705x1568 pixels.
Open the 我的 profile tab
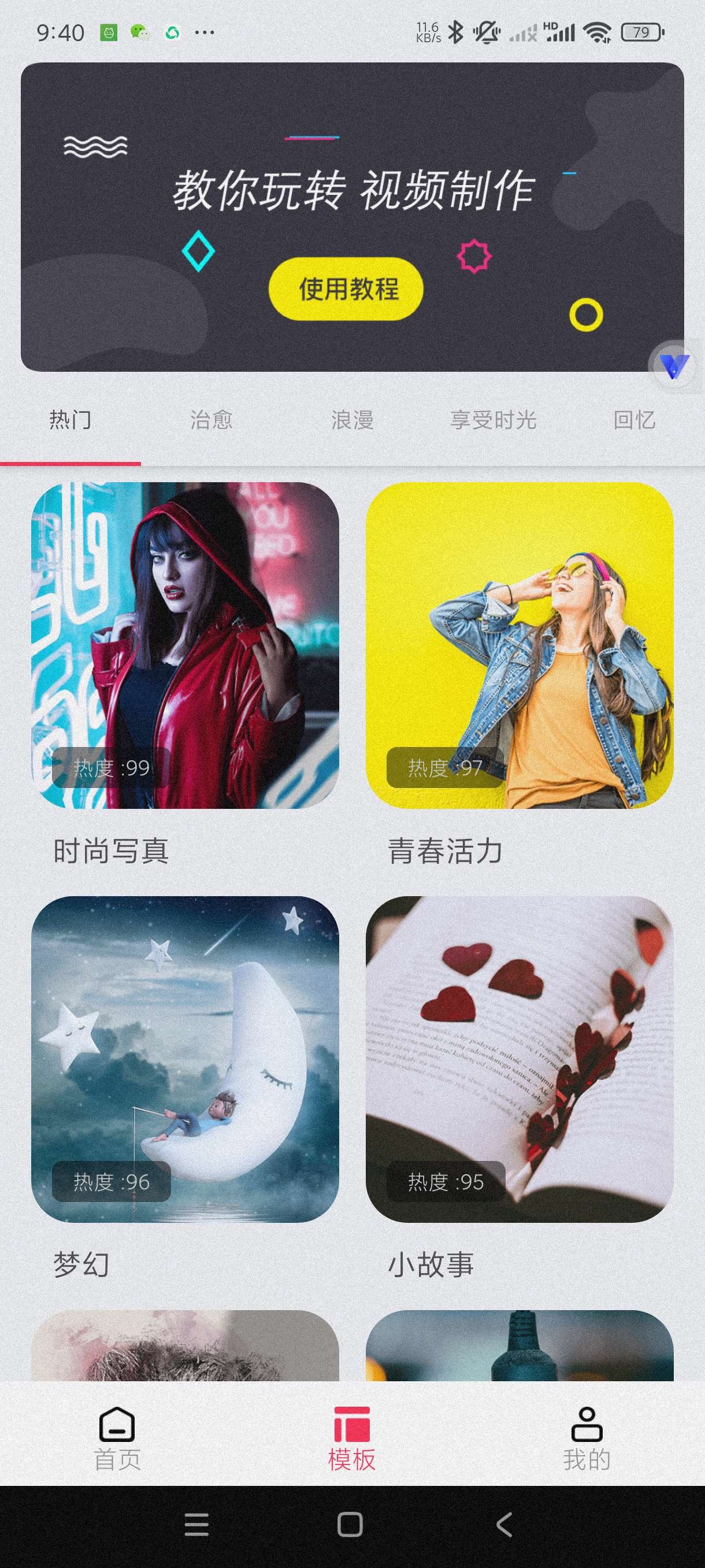coord(587,1439)
